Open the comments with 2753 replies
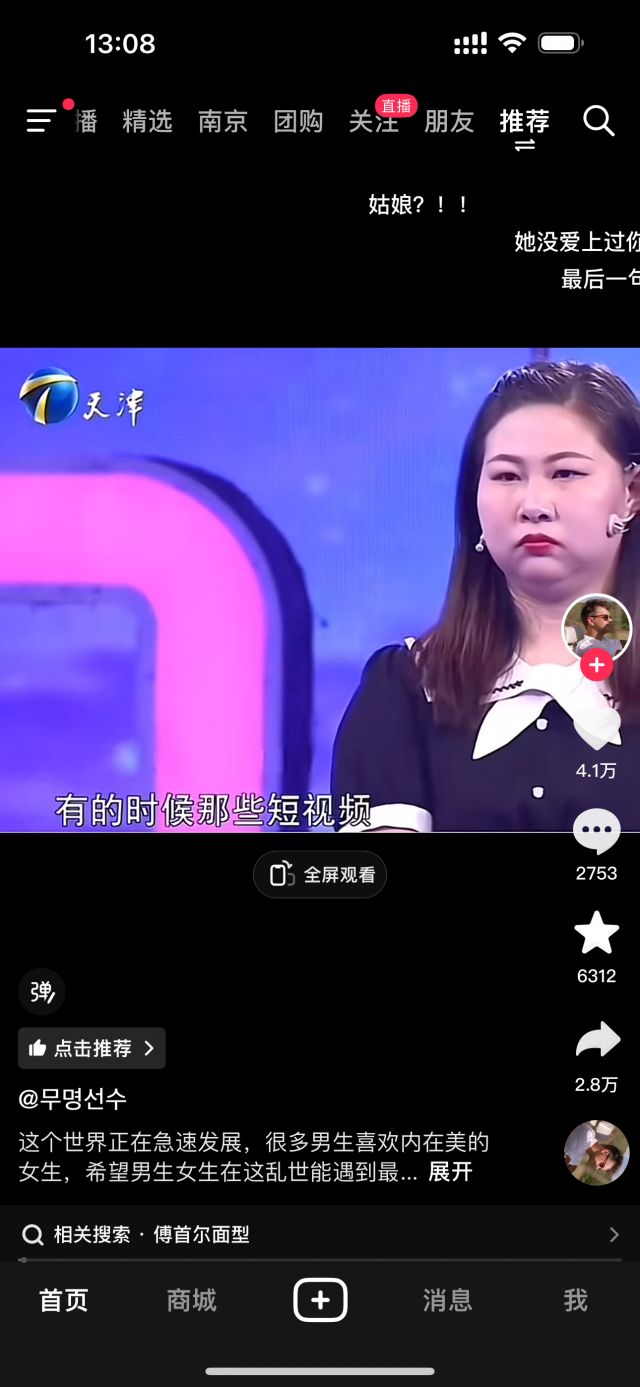Image resolution: width=640 pixels, height=1387 pixels. pyautogui.click(x=597, y=833)
